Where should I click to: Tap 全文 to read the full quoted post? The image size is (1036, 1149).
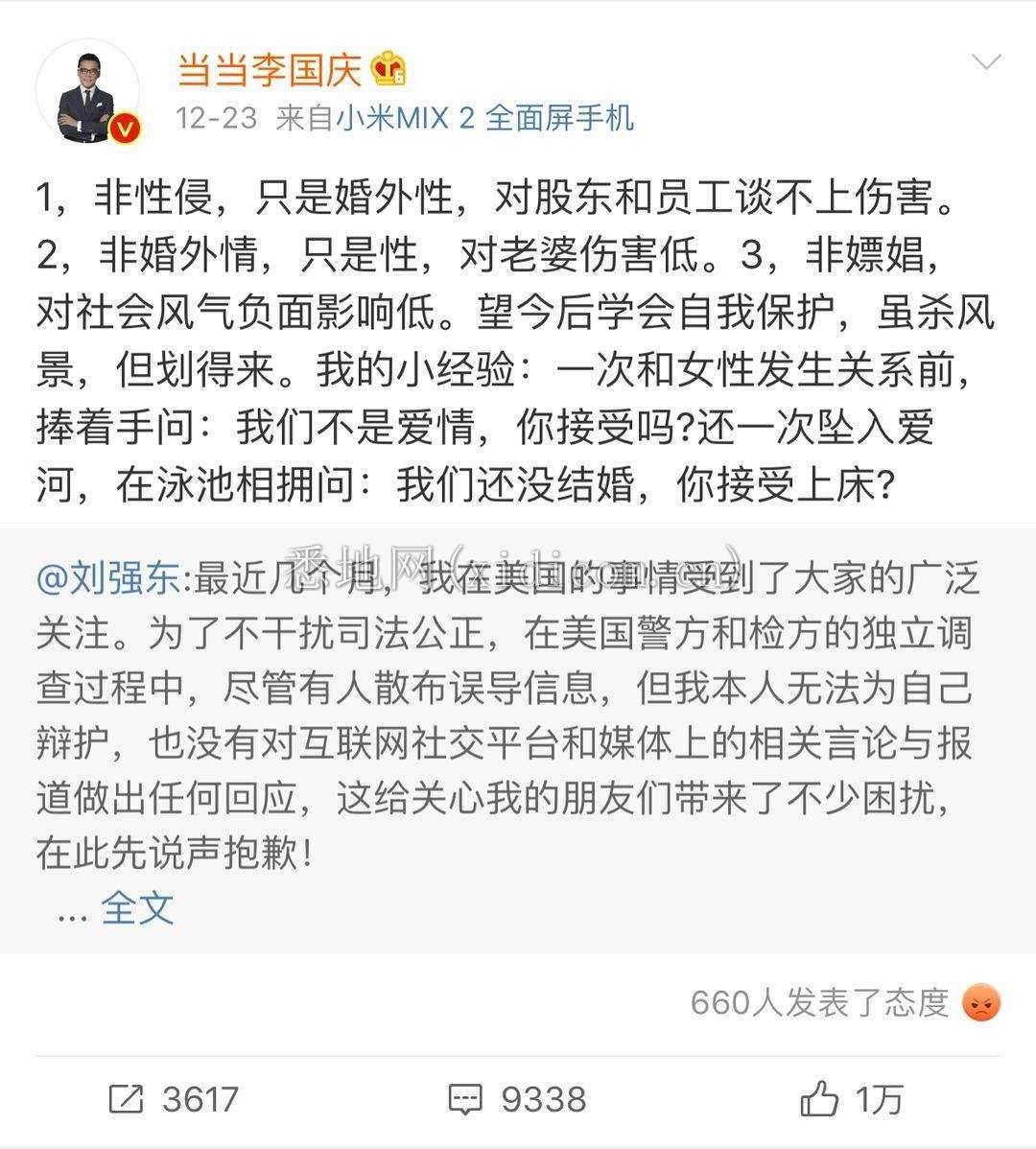(137, 907)
